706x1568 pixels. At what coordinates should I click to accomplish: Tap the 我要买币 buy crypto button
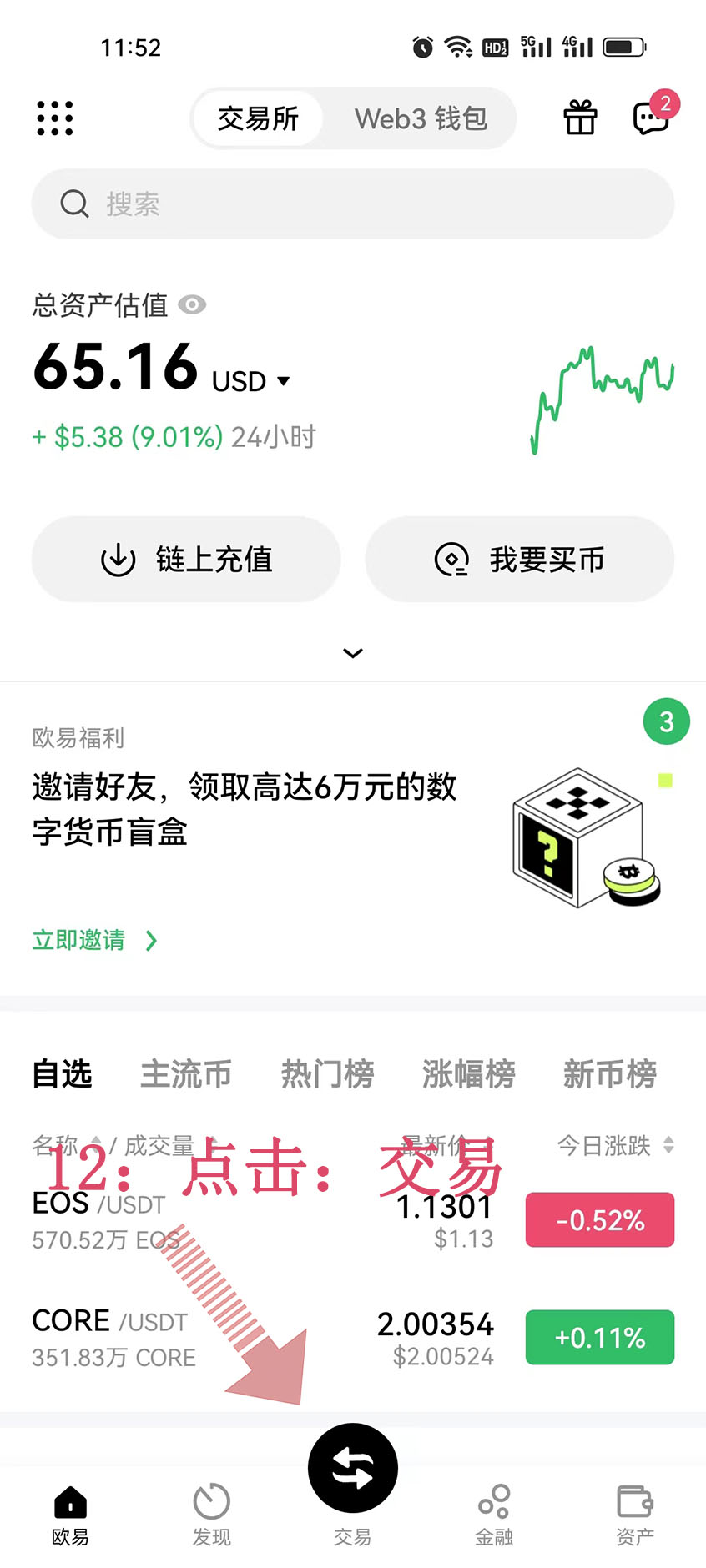pos(519,560)
